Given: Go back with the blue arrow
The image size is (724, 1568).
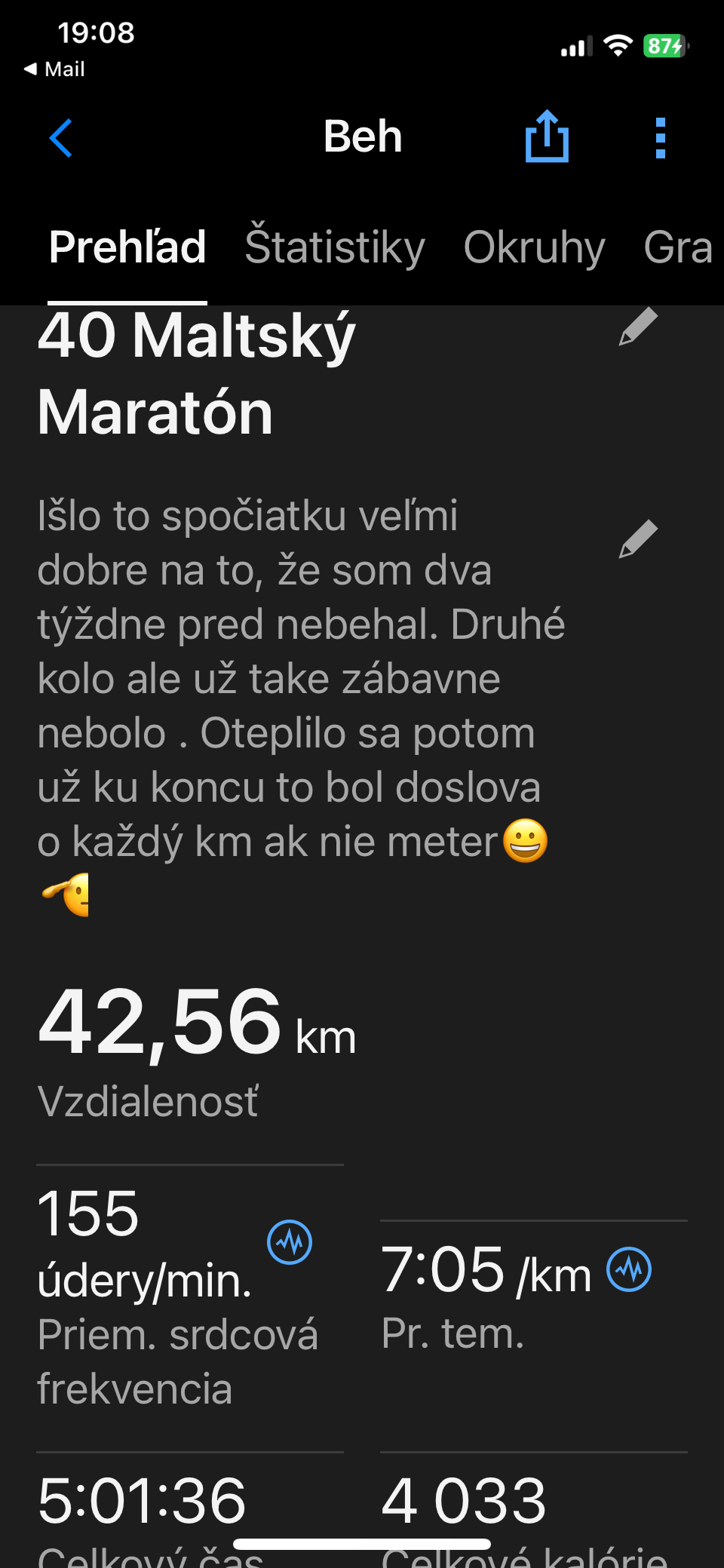Looking at the screenshot, I should point(60,138).
